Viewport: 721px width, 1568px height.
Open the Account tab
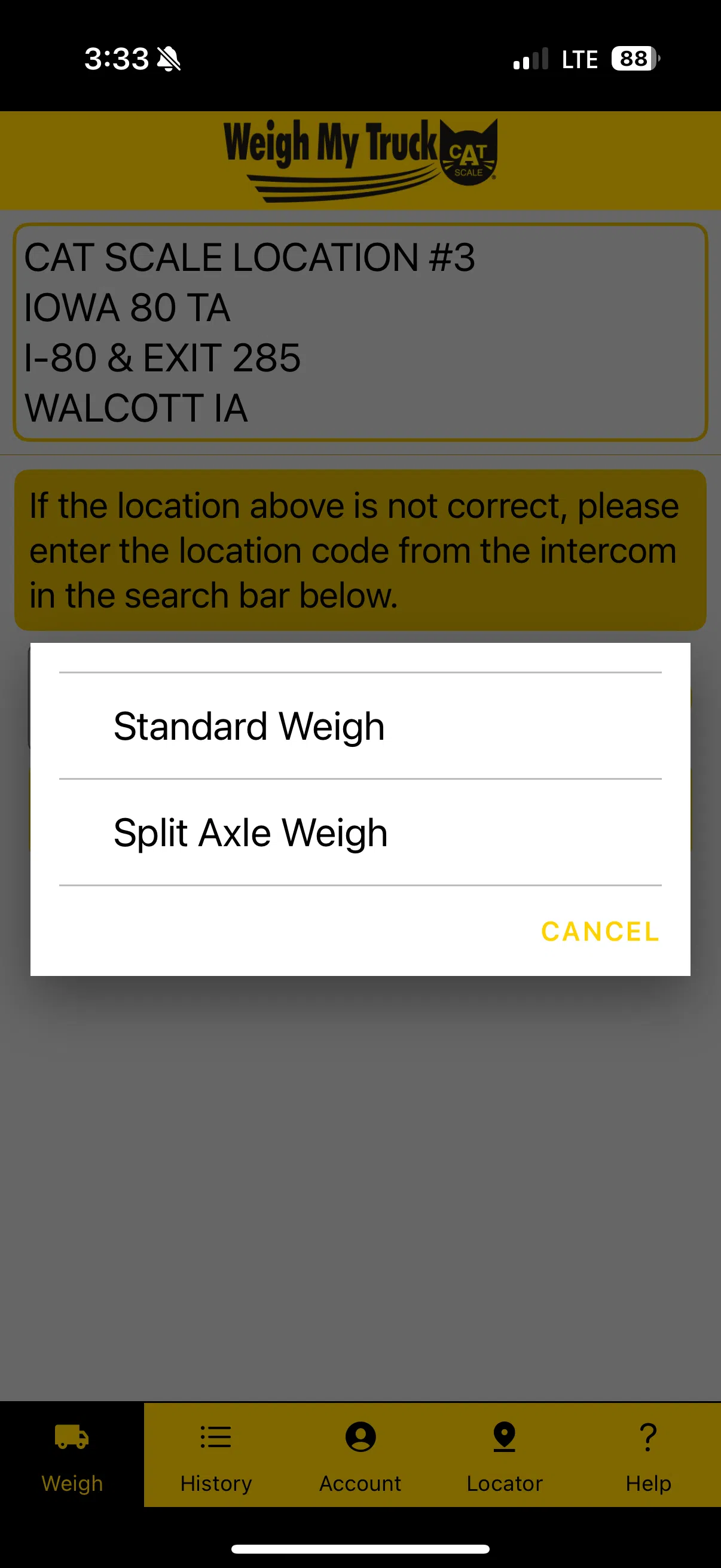pyautogui.click(x=360, y=1455)
